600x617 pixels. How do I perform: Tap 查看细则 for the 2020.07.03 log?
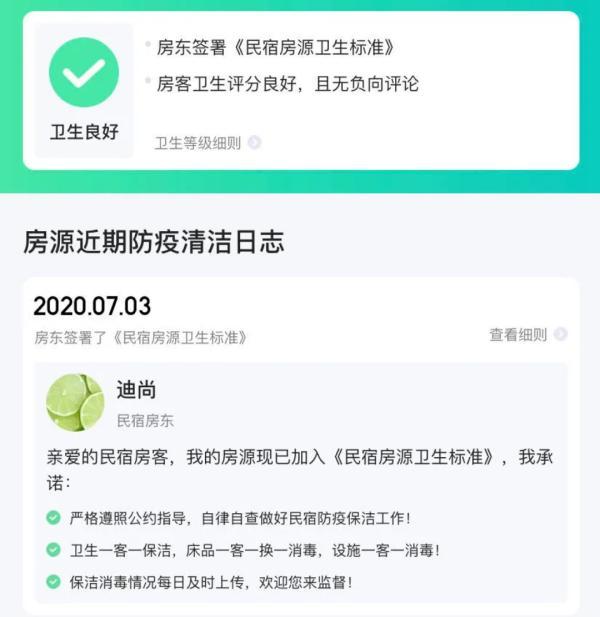(x=526, y=335)
